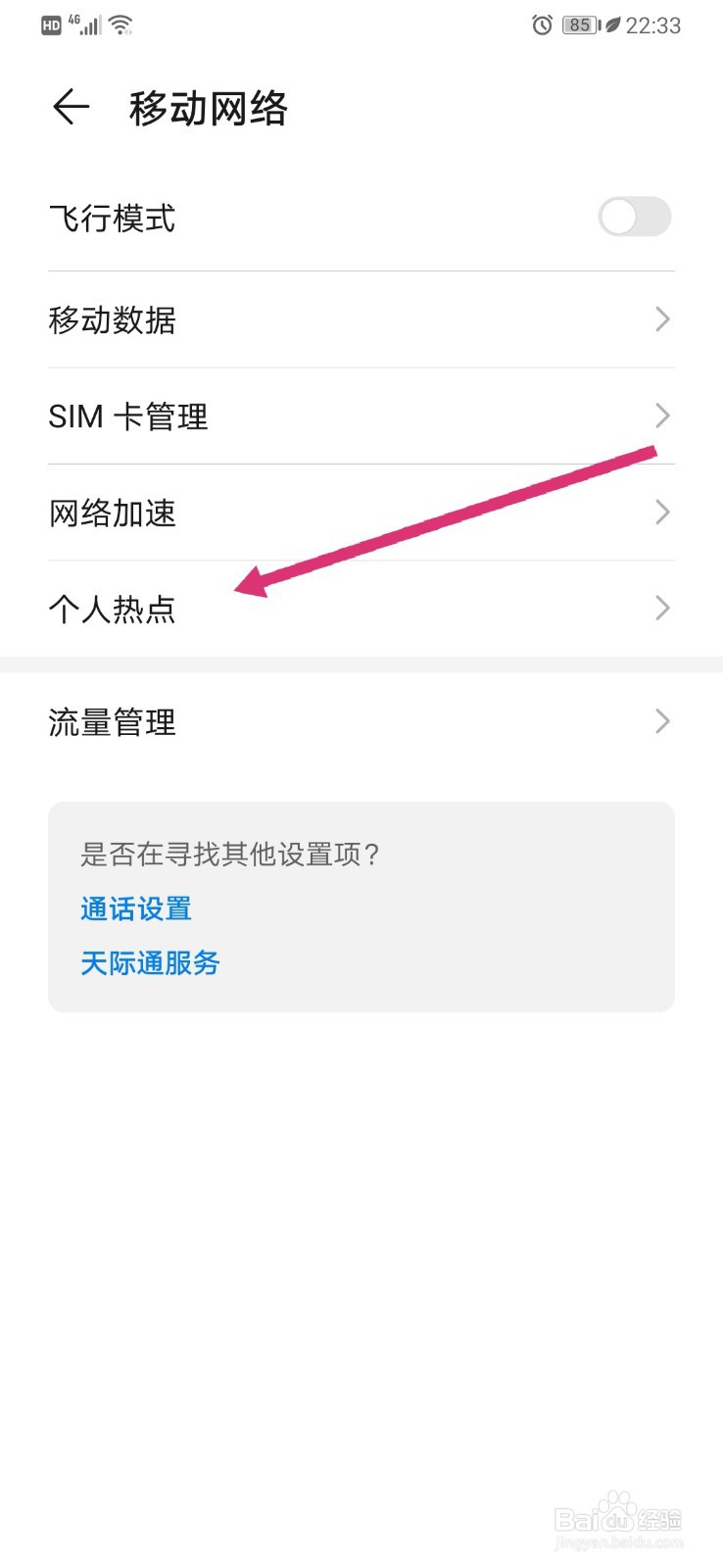The height and width of the screenshot is (1568, 723).
Task: Toggle the airplane mode off switch
Action: tap(634, 218)
